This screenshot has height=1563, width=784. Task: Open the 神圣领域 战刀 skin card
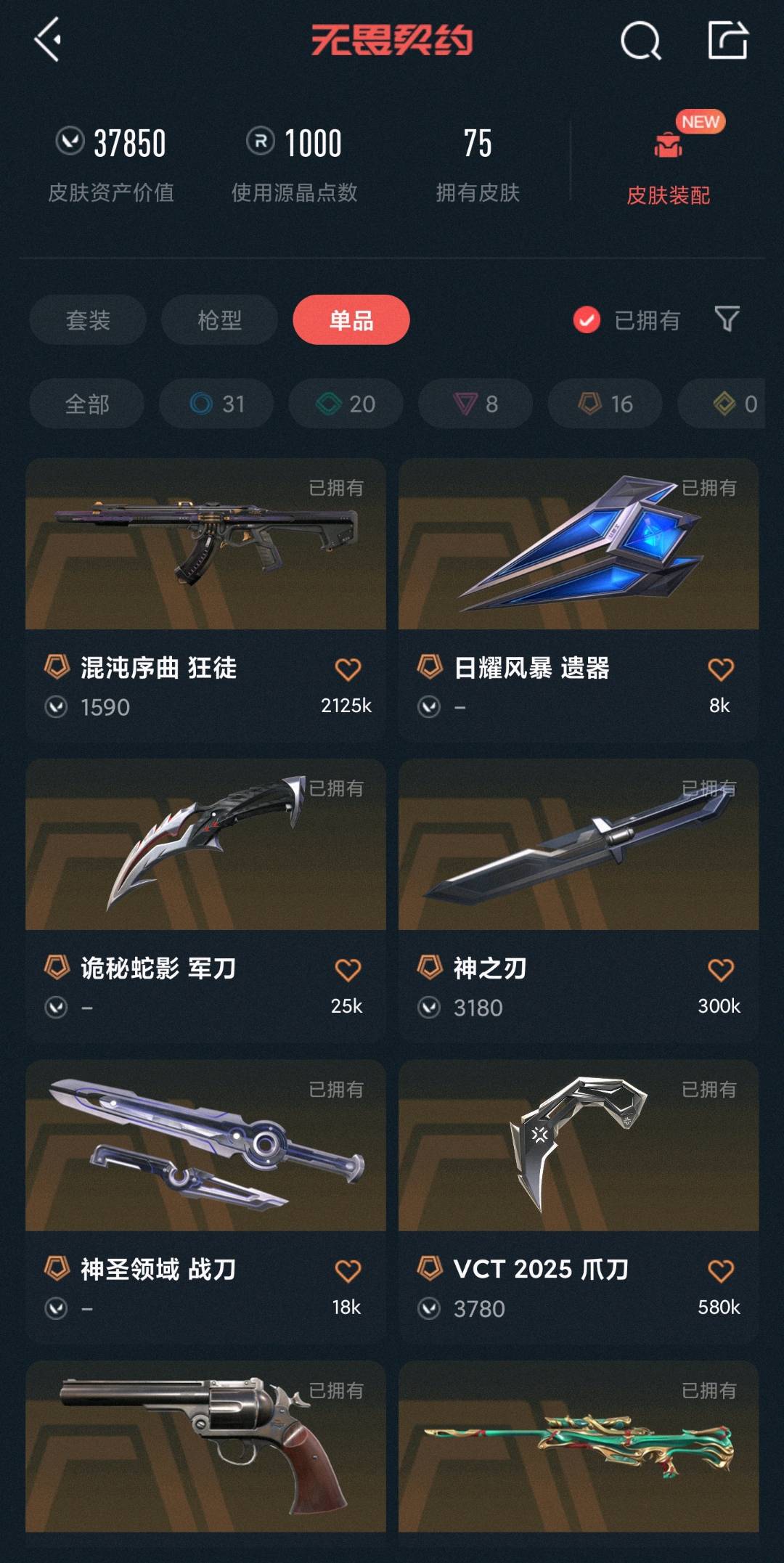click(x=205, y=1201)
